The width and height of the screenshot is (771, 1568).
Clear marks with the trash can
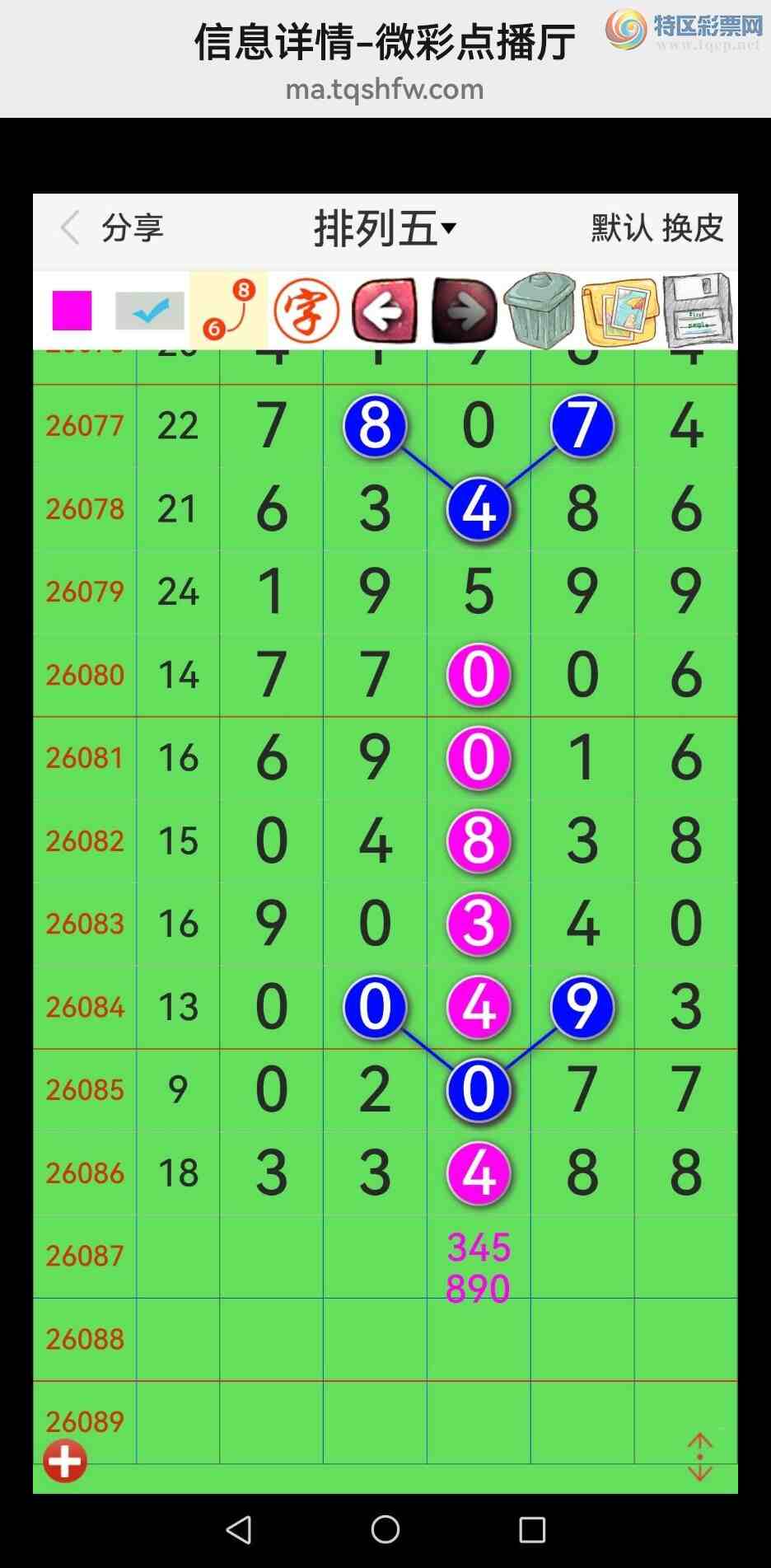[540, 311]
